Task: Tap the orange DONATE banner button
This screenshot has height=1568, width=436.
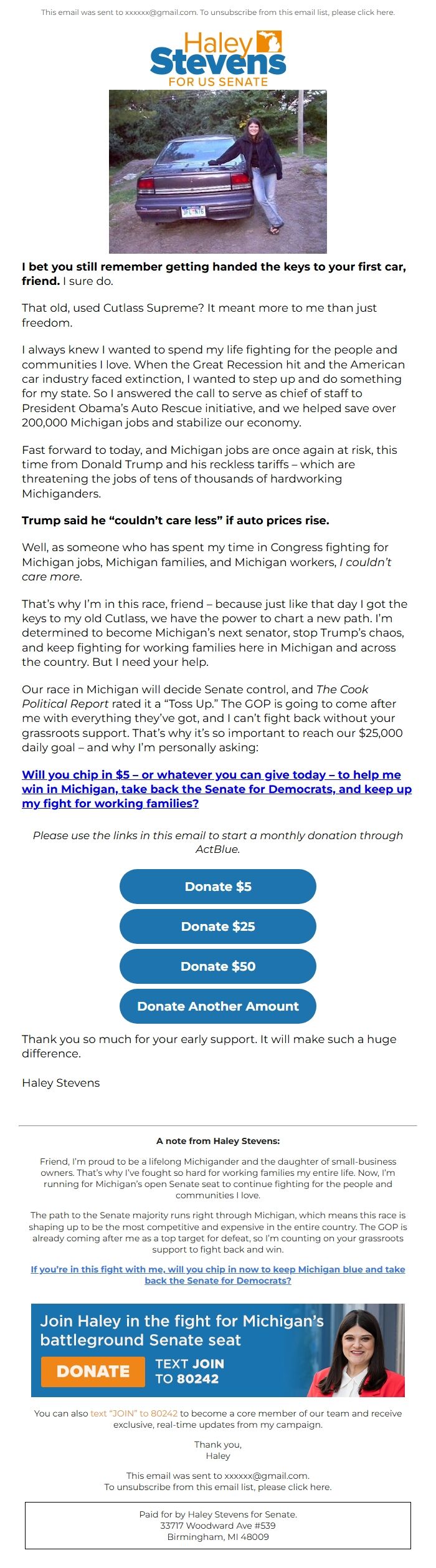Action: (93, 1371)
